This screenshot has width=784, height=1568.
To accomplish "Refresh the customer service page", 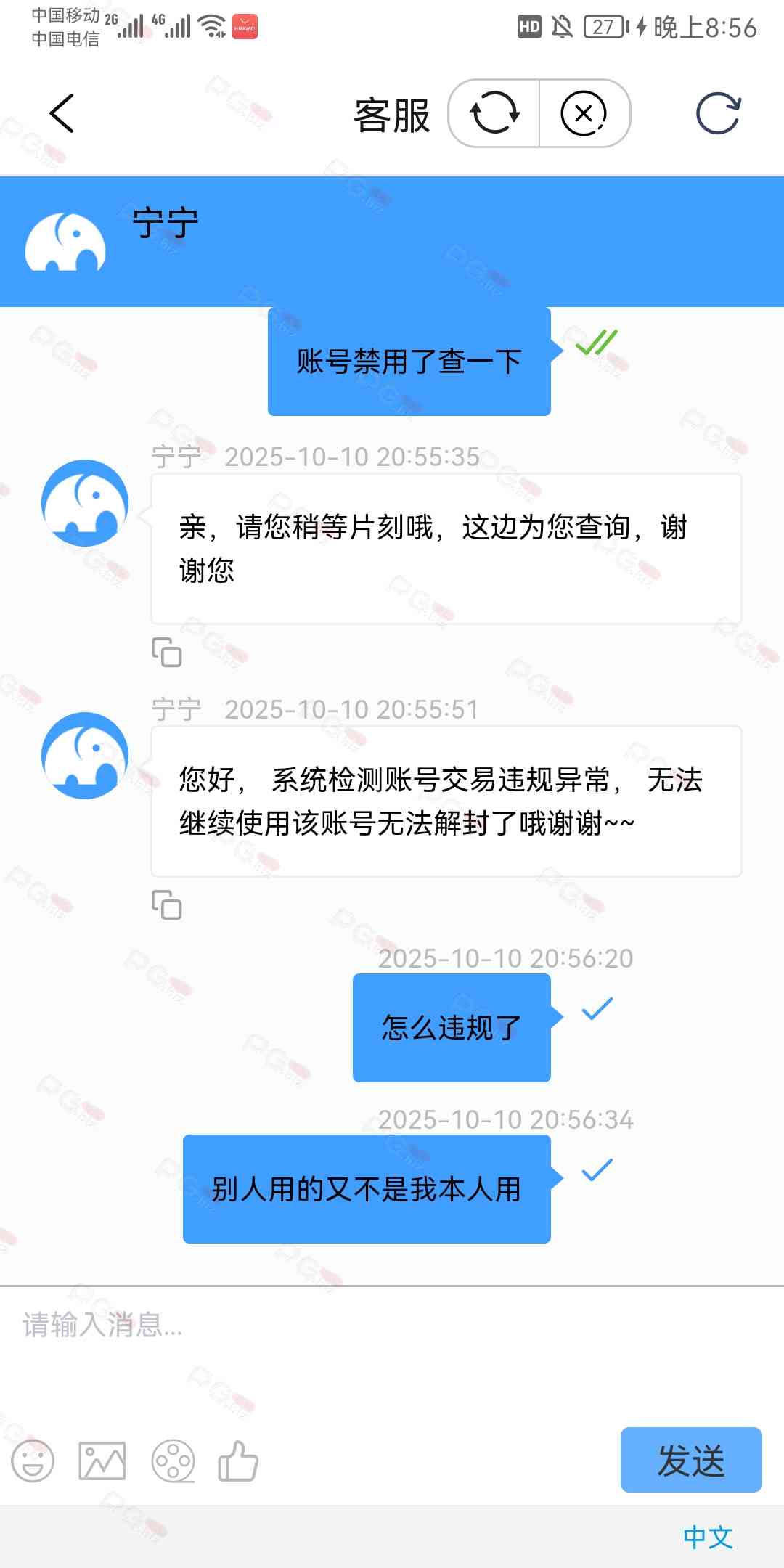I will point(718,114).
